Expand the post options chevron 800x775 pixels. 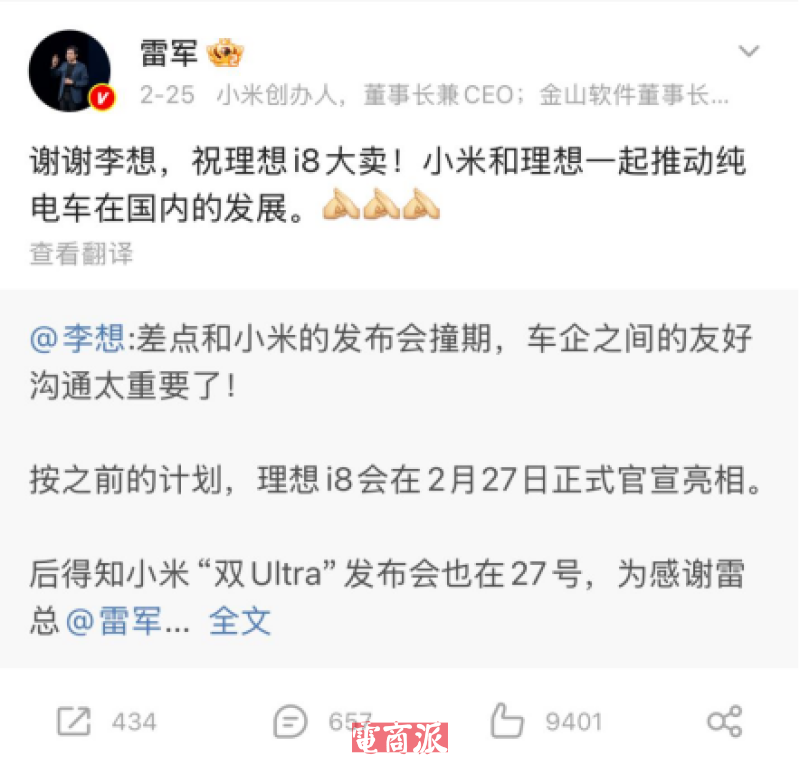[749, 51]
